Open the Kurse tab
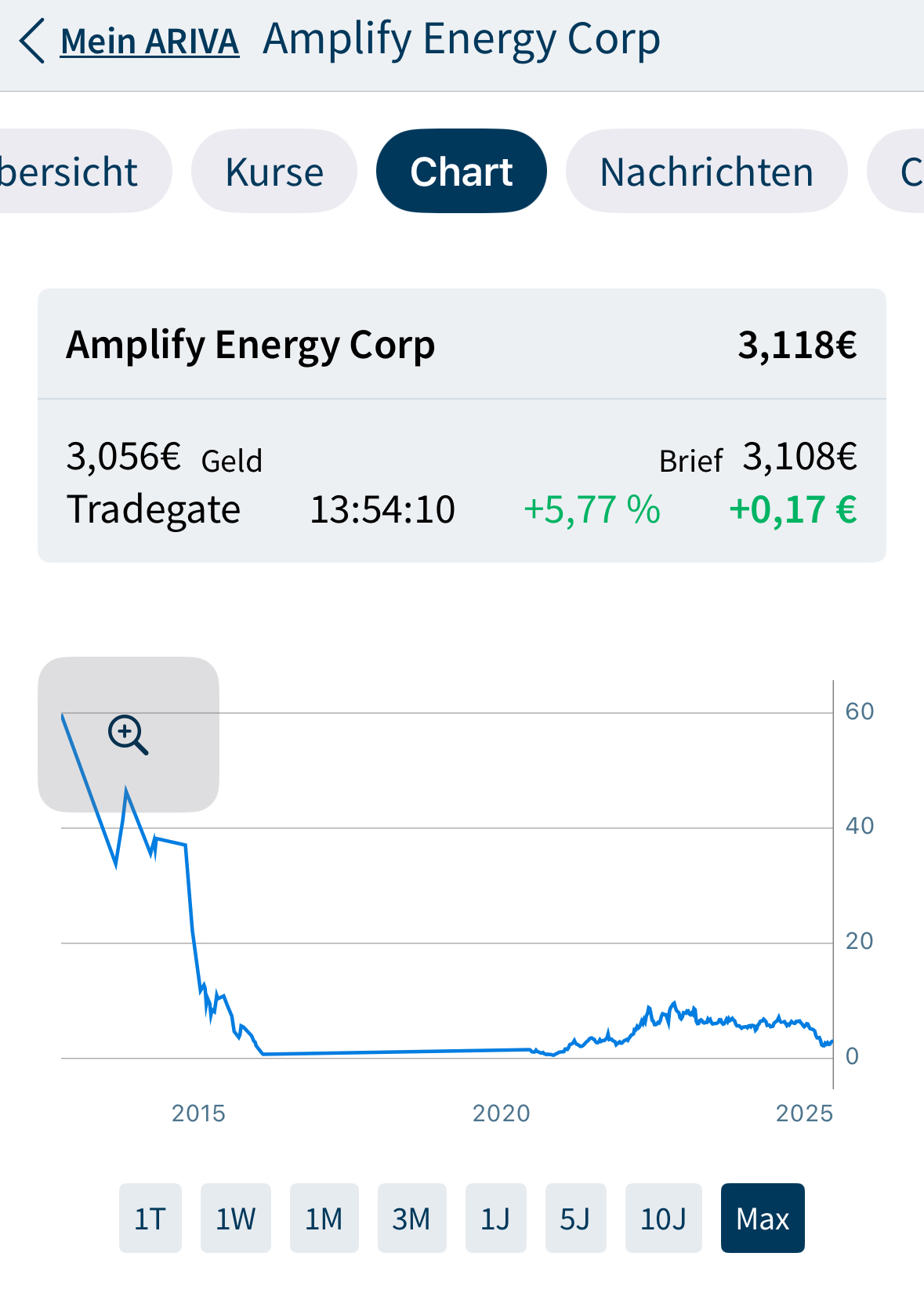924x1289 pixels. (x=274, y=172)
